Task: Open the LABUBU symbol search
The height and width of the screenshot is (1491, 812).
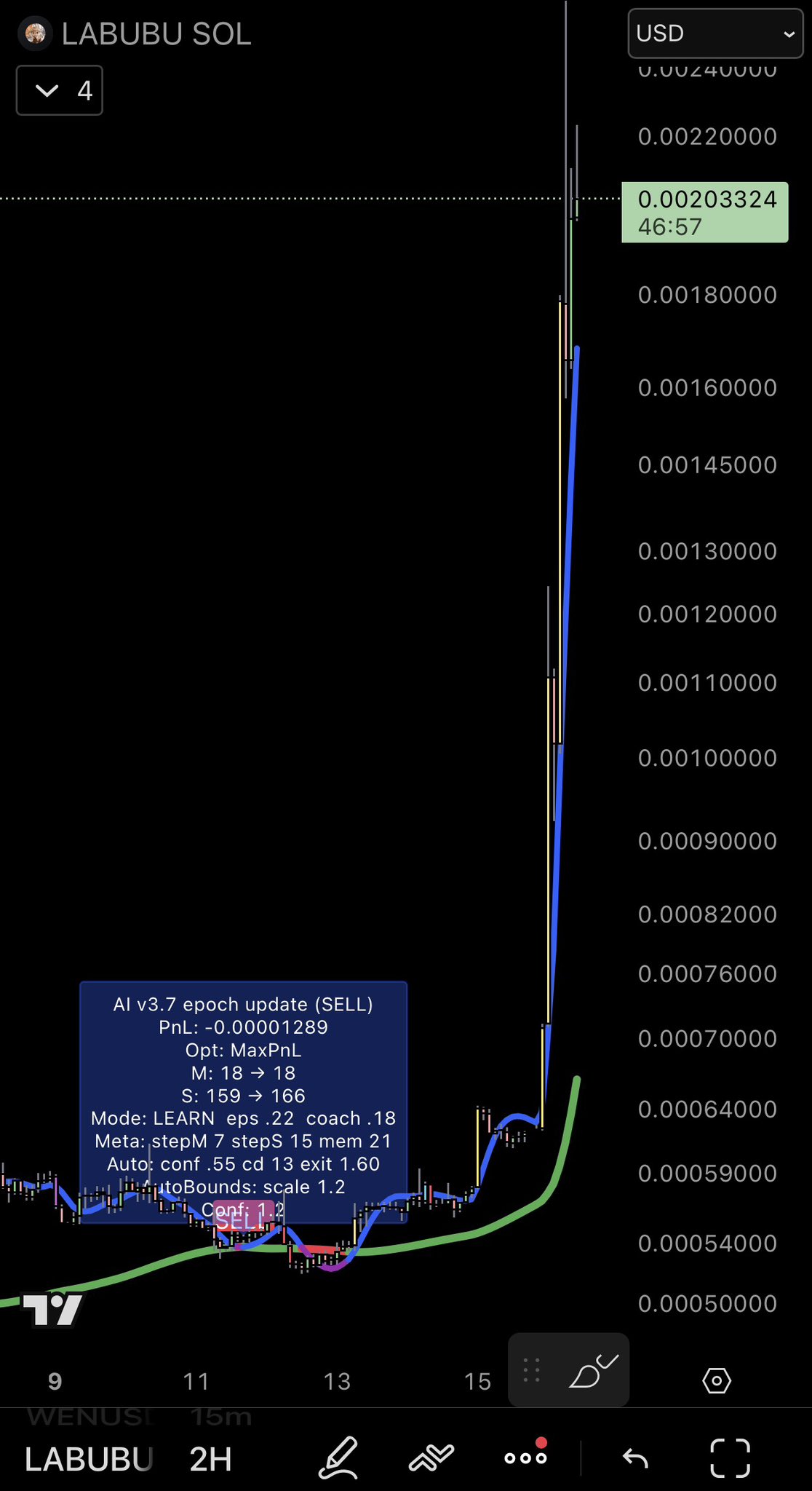Action: pos(89,1459)
